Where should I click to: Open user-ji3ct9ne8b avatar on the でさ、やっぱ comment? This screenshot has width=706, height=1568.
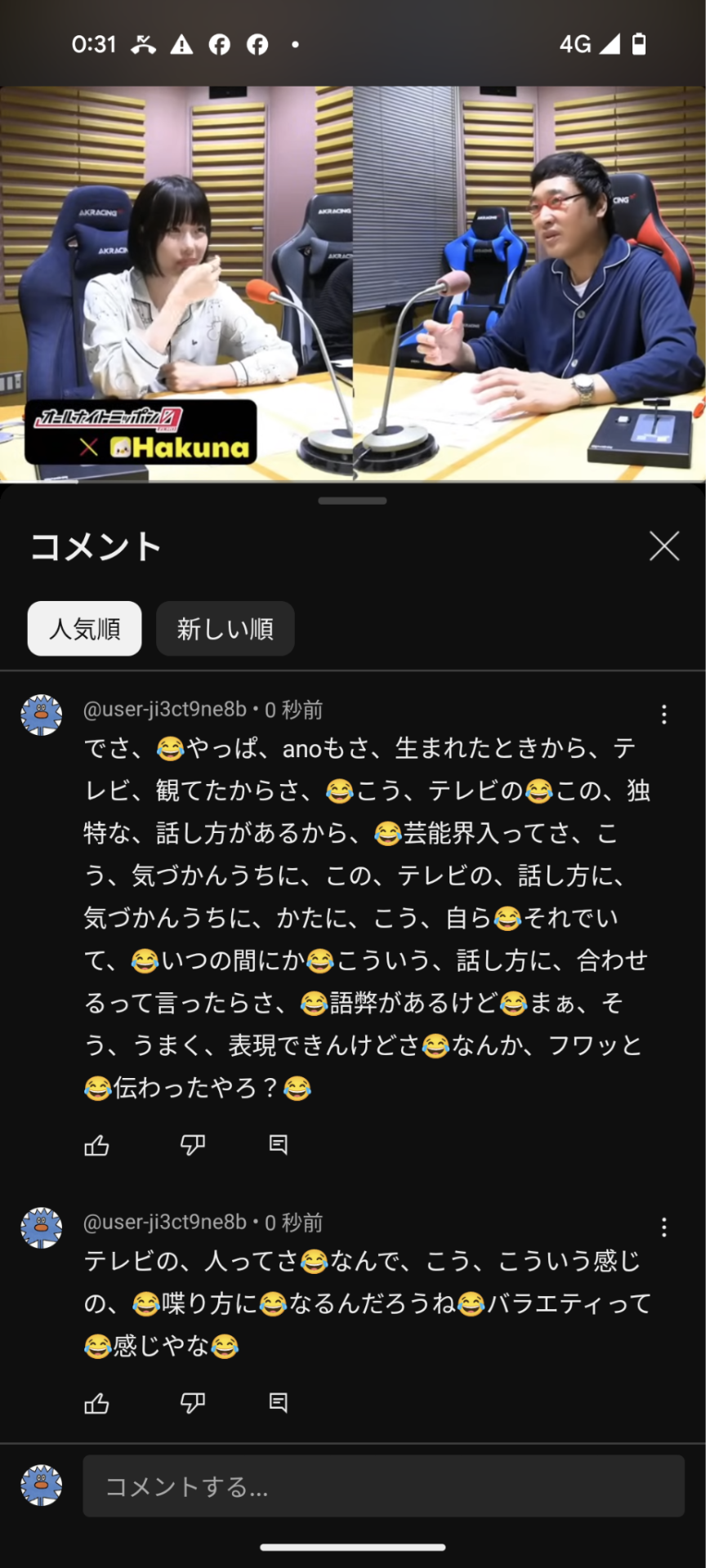42,715
